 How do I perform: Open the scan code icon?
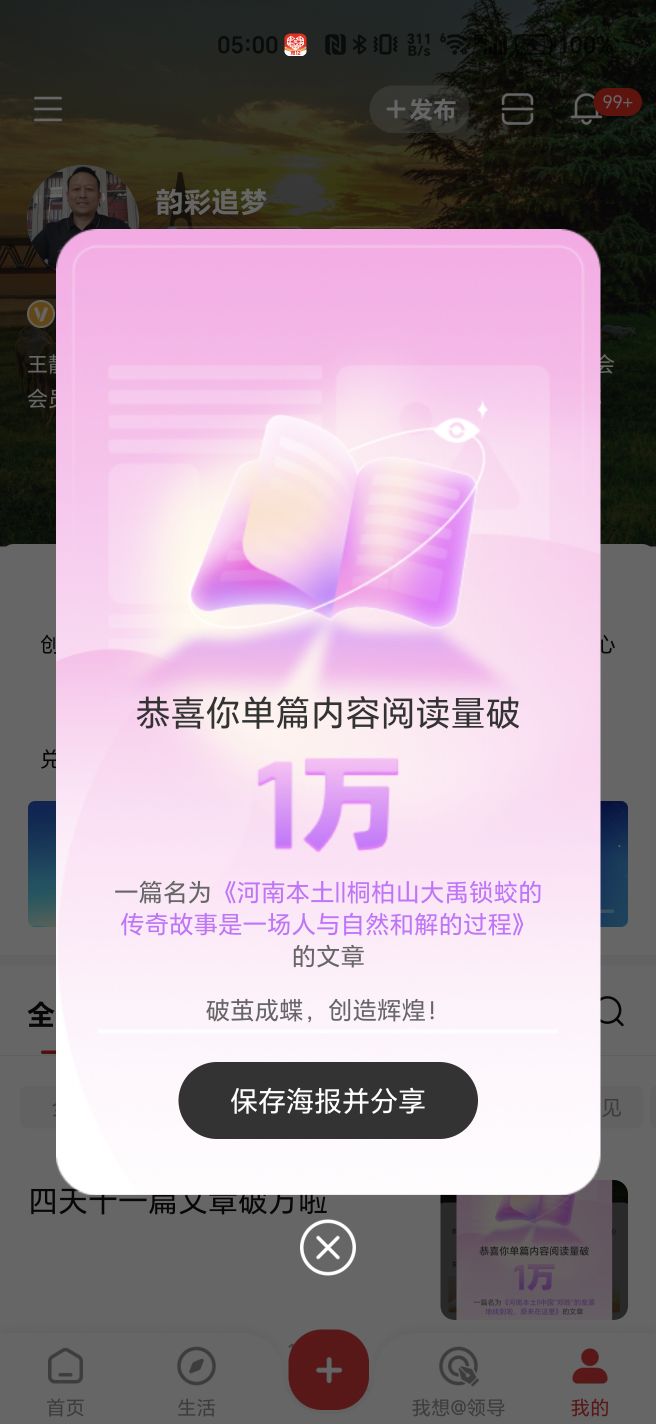[517, 110]
